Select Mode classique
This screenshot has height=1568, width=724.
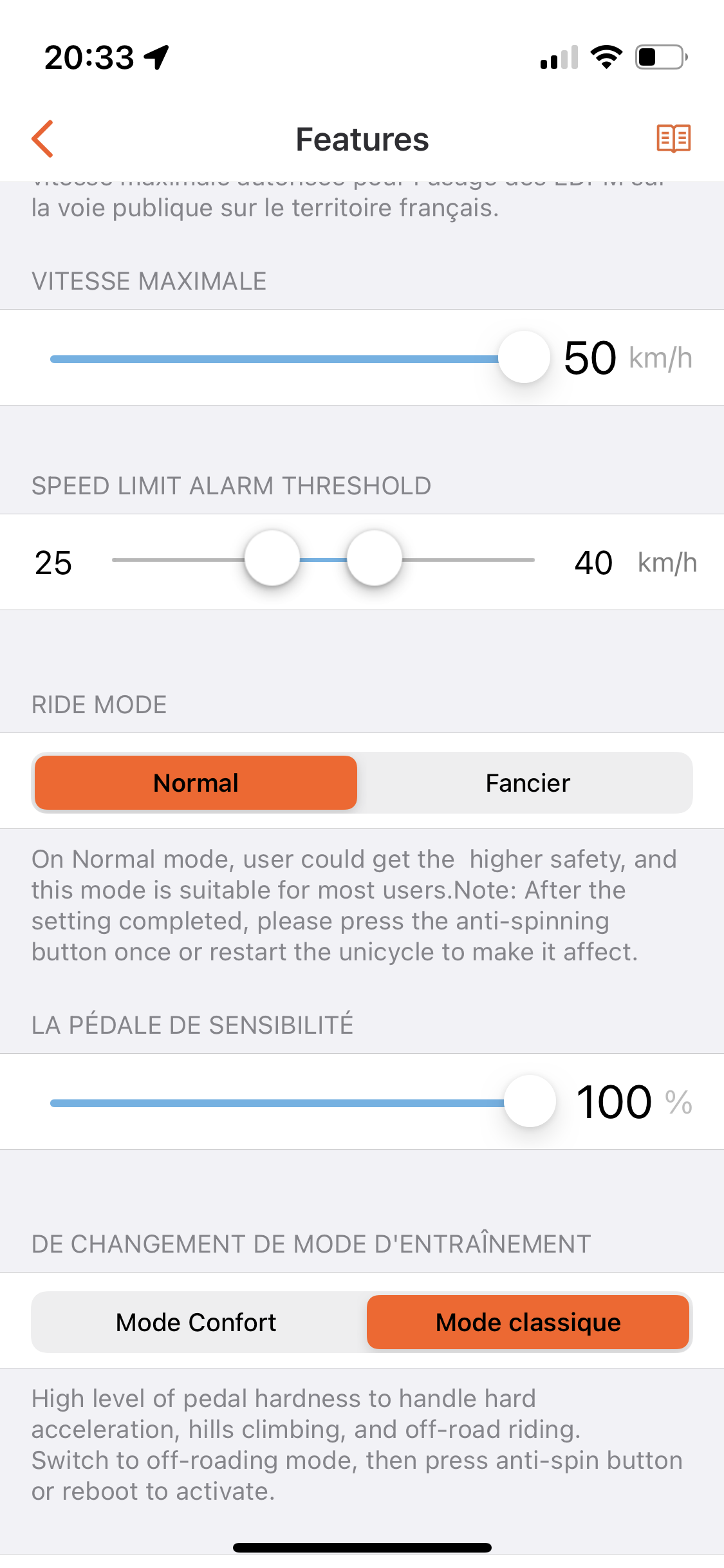click(528, 1322)
